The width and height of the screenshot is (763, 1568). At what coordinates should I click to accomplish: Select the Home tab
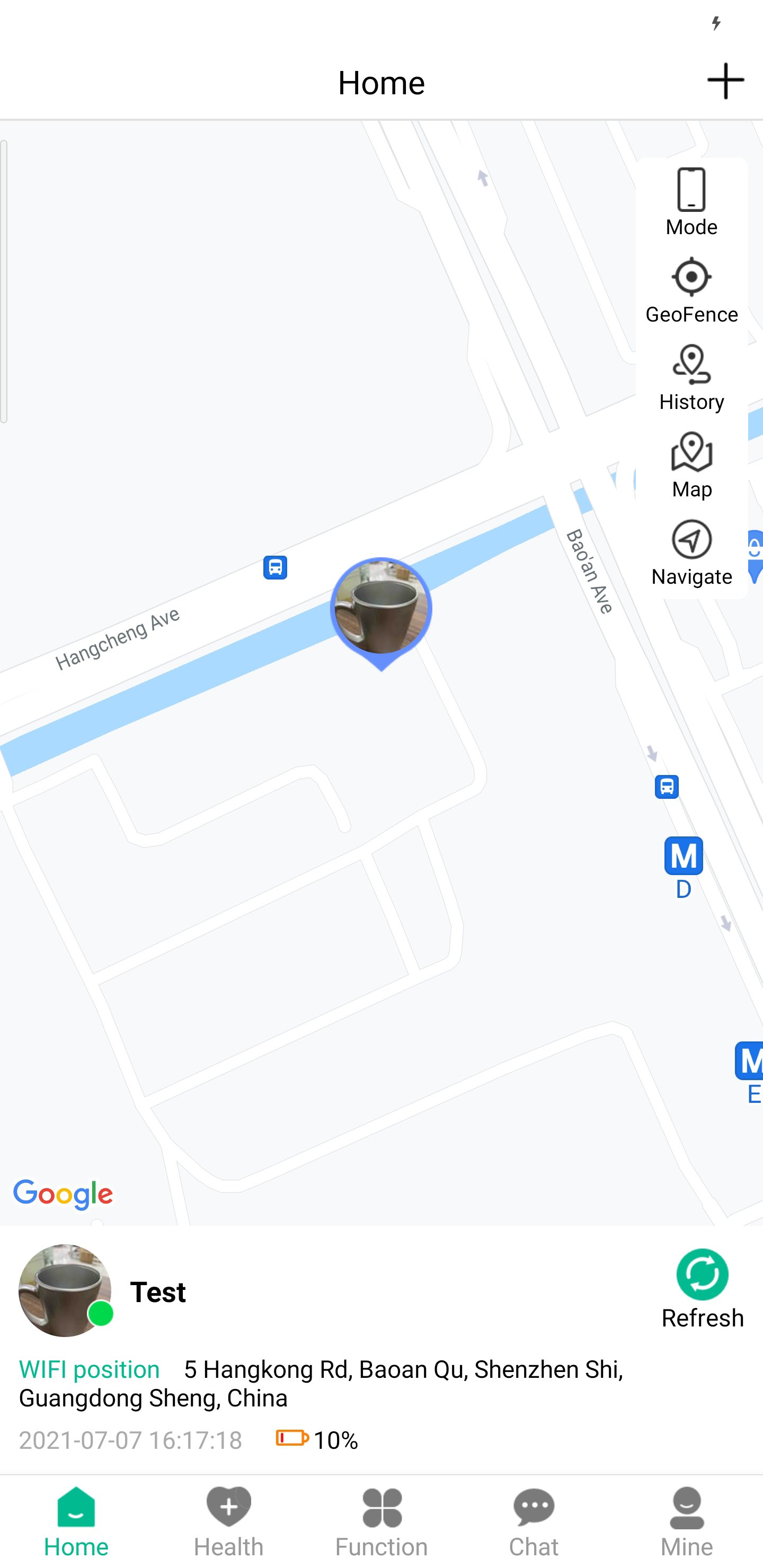76,1522
